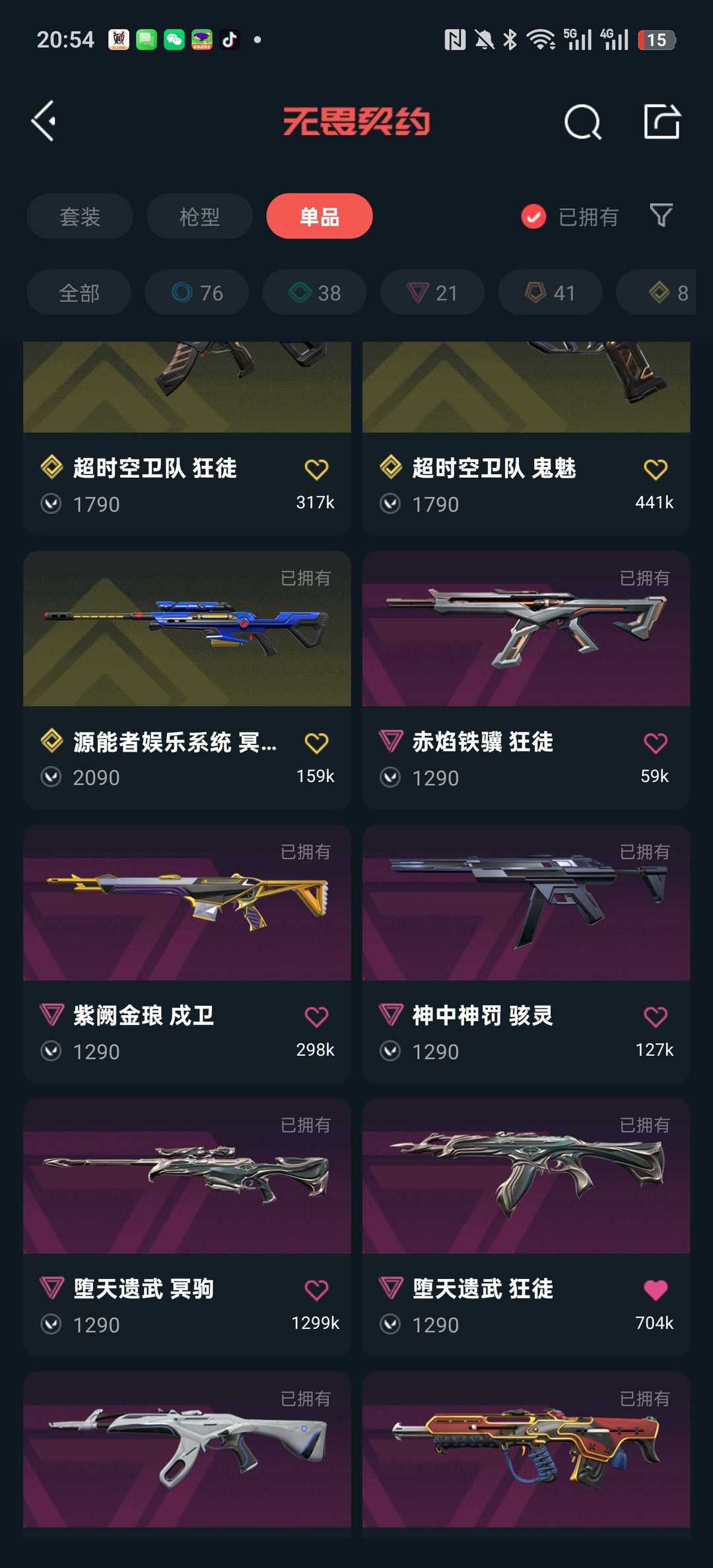Uncheck the 已拥有 filter checkbox
This screenshot has height=1568, width=713.
pos(533,216)
